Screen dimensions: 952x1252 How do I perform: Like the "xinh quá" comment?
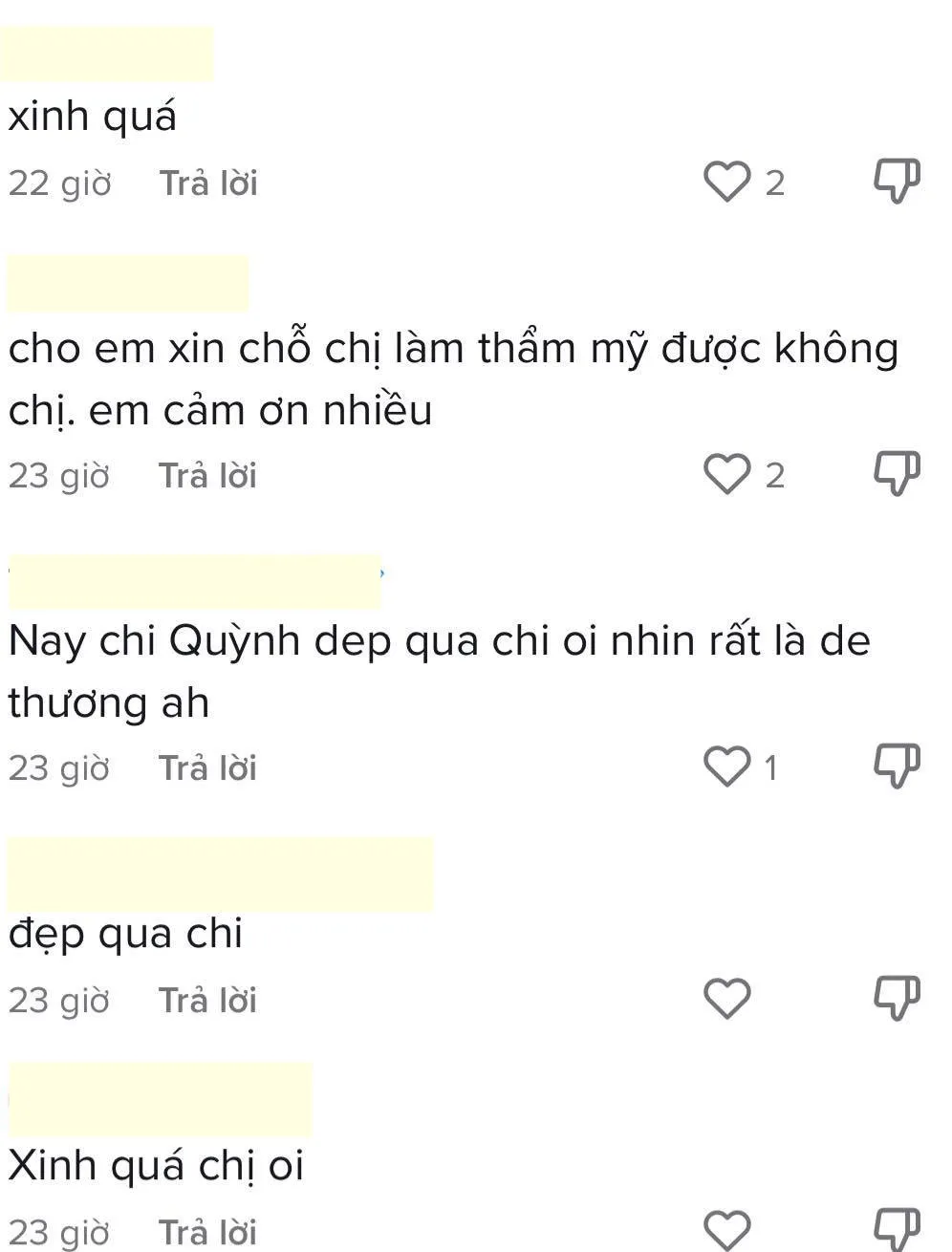click(x=726, y=182)
